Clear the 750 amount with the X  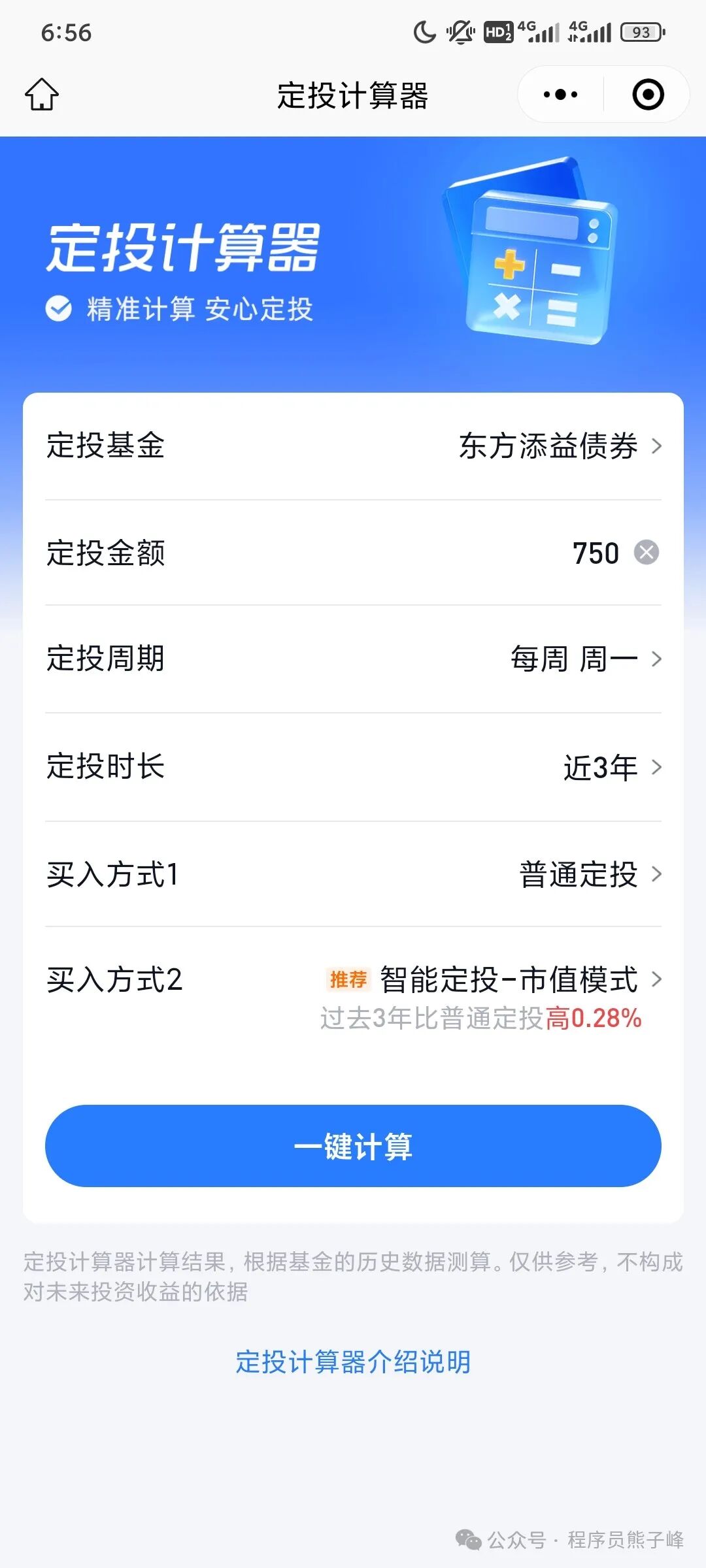(647, 553)
